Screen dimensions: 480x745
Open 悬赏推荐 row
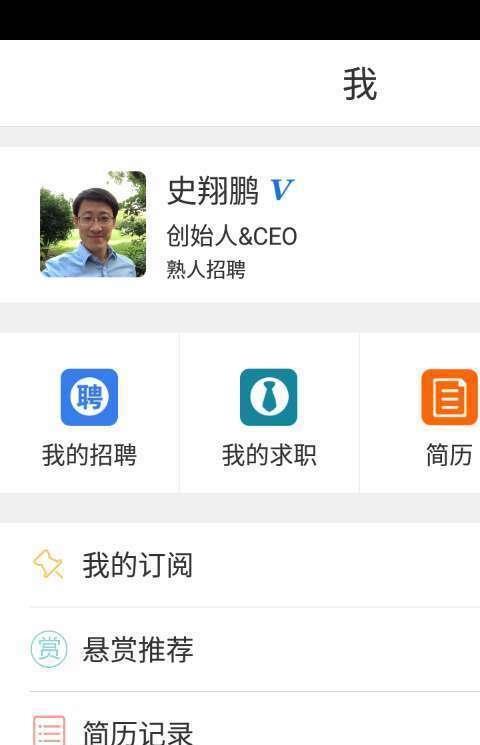(x=240, y=649)
